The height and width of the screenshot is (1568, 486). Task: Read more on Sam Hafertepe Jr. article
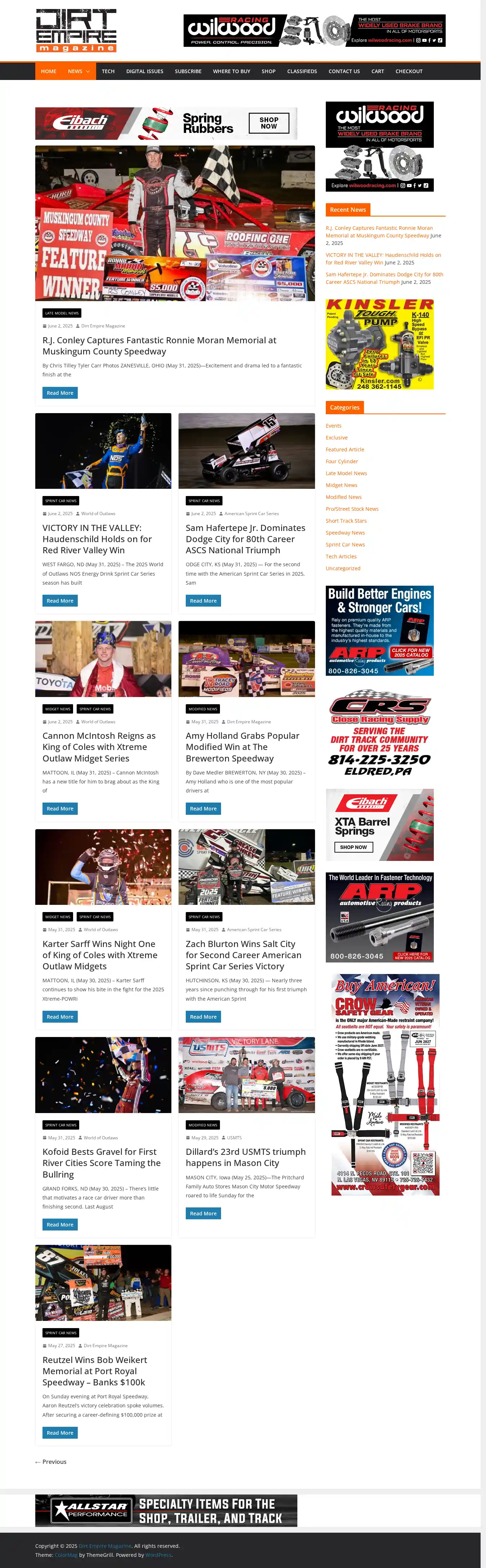(x=203, y=601)
